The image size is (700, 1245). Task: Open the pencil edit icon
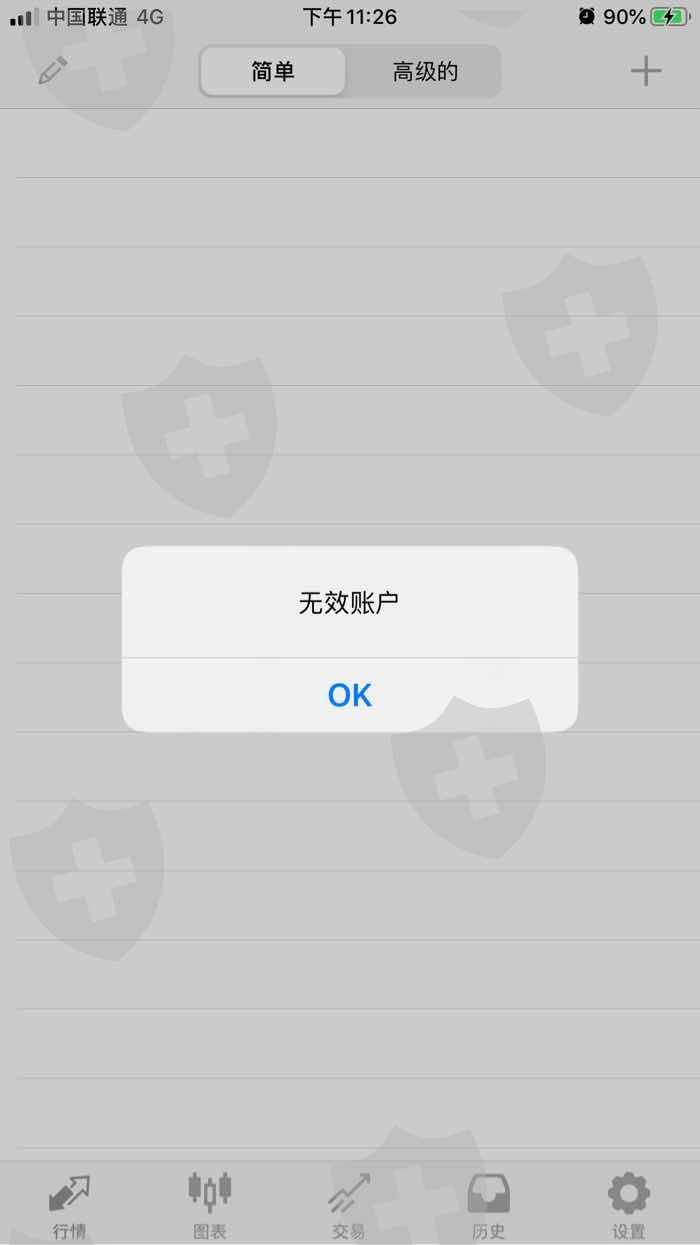(x=53, y=71)
